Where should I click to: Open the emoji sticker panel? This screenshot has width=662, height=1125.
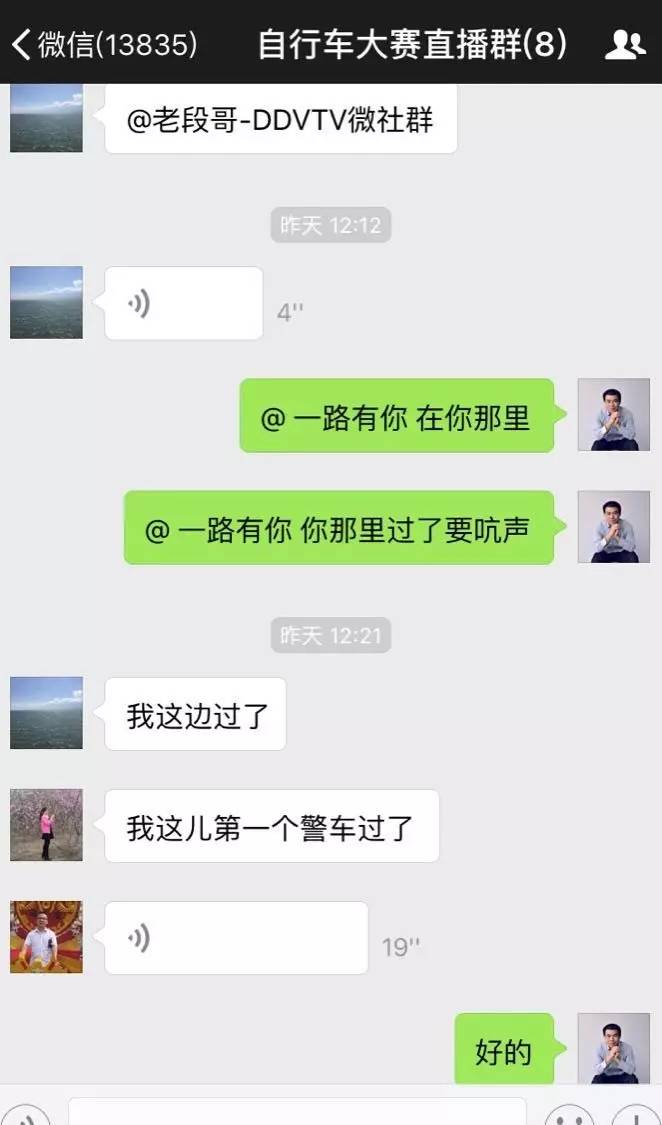pyautogui.click(x=569, y=1115)
